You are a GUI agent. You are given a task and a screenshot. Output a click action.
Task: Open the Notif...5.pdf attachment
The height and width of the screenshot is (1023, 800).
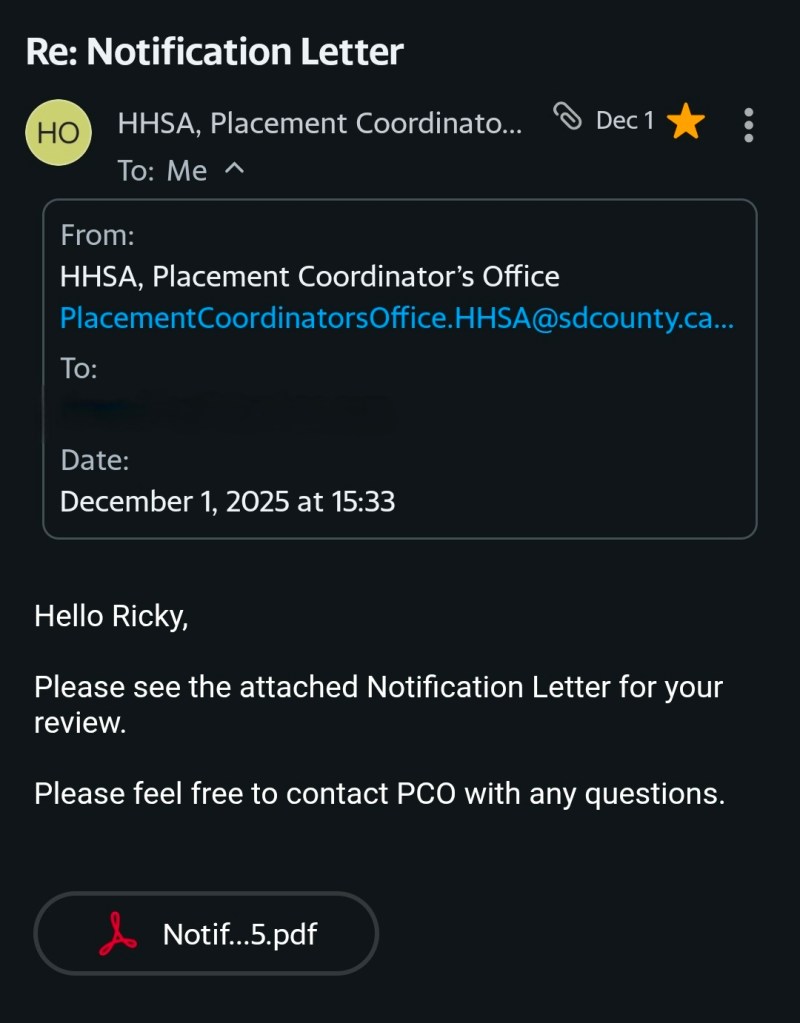point(207,934)
